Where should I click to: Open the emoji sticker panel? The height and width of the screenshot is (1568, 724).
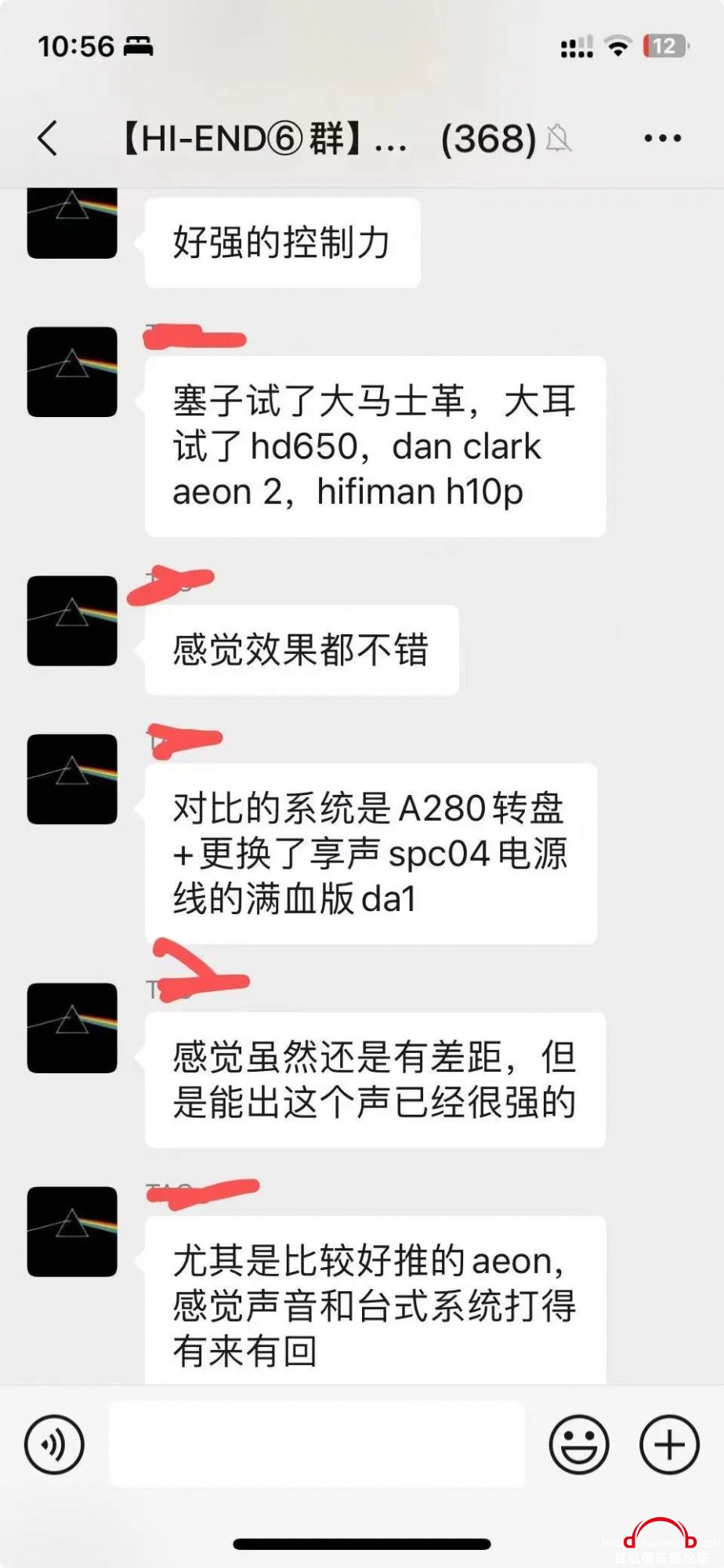pos(579,1444)
